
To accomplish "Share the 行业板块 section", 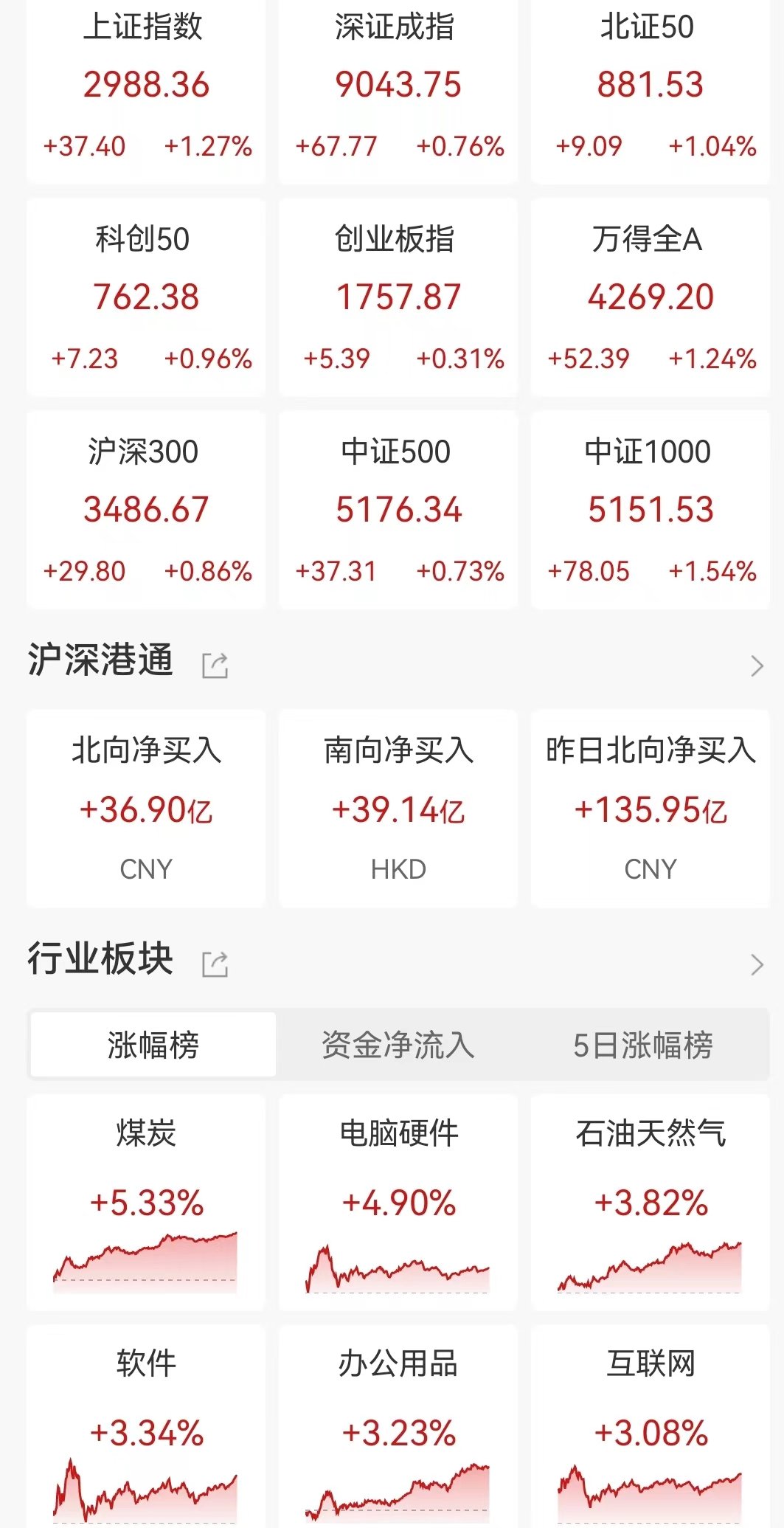I will [x=215, y=964].
